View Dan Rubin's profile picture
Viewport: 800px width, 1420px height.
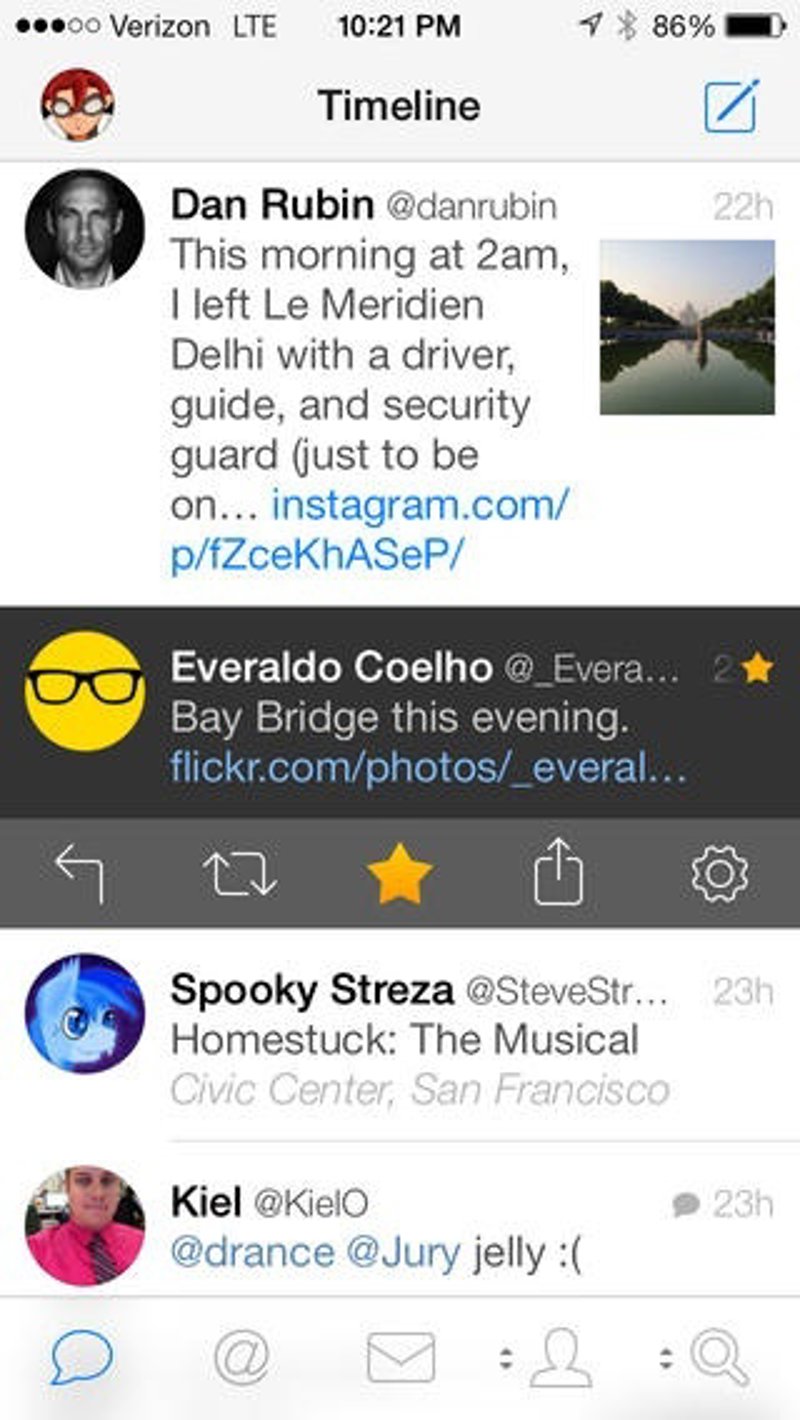click(84, 229)
